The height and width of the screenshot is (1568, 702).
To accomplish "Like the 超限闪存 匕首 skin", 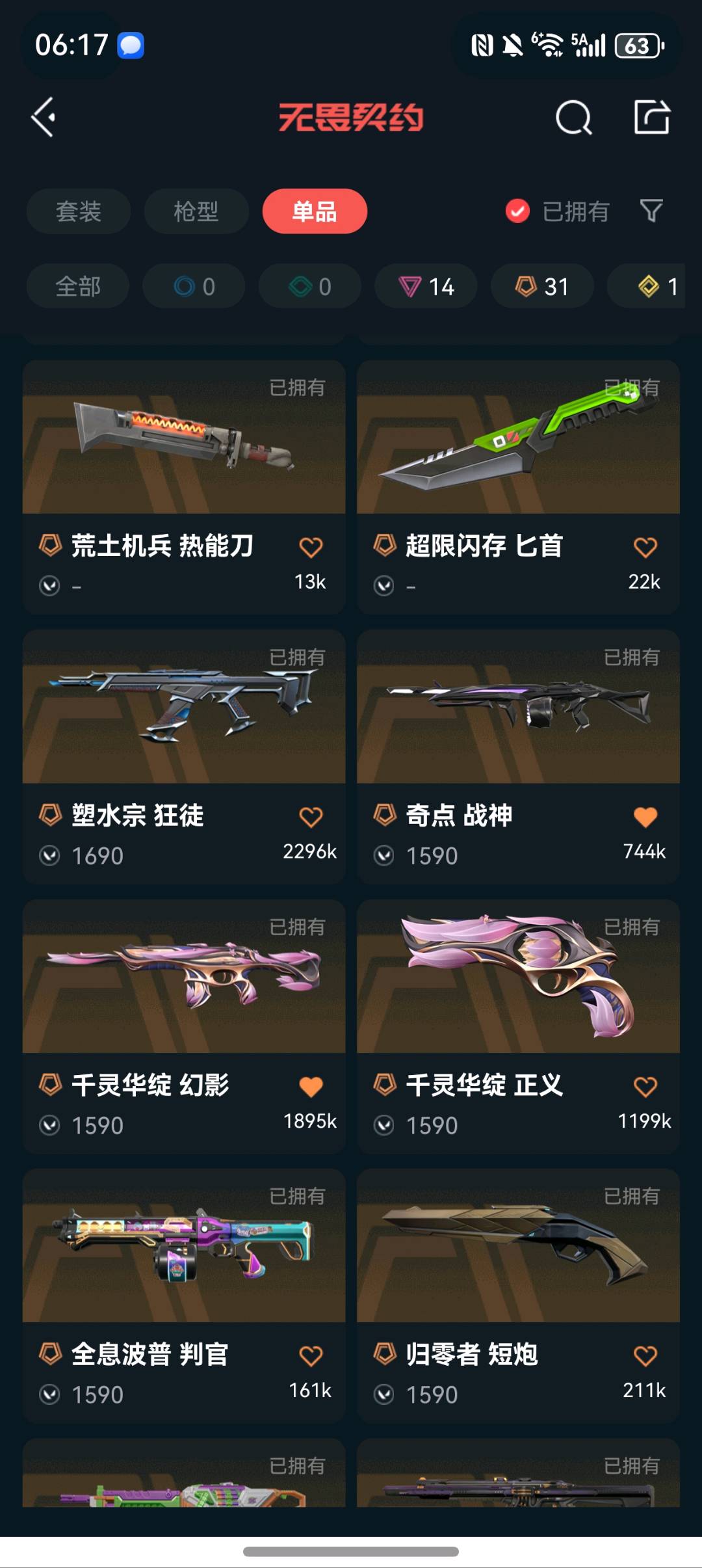I will click(645, 548).
